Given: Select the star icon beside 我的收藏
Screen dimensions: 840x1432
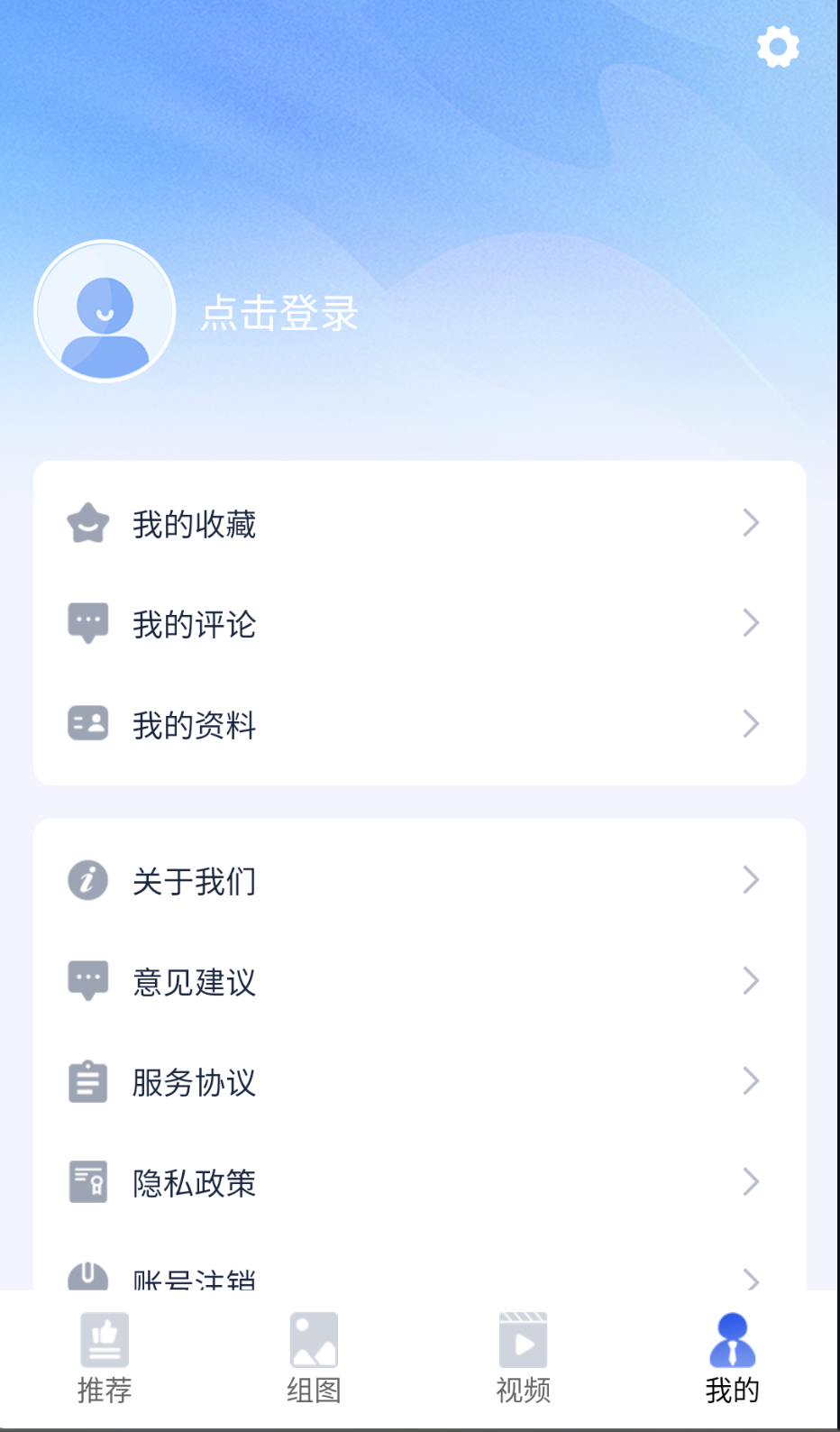Looking at the screenshot, I should [87, 523].
